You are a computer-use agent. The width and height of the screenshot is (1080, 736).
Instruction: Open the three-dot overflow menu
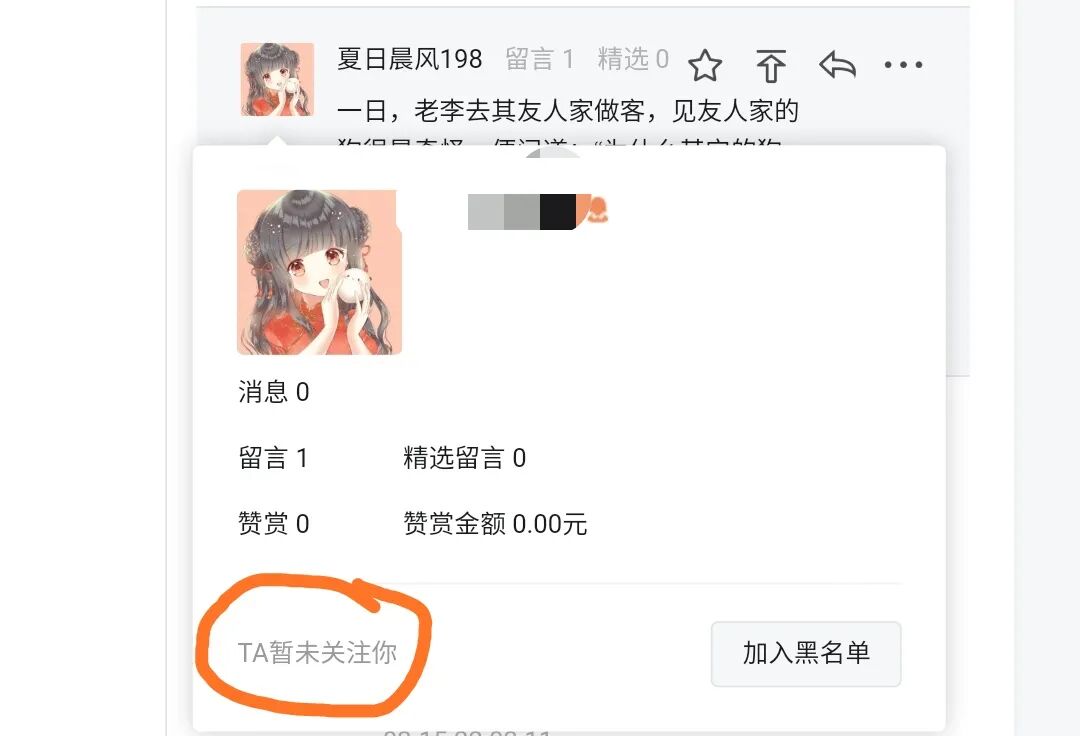(903, 66)
